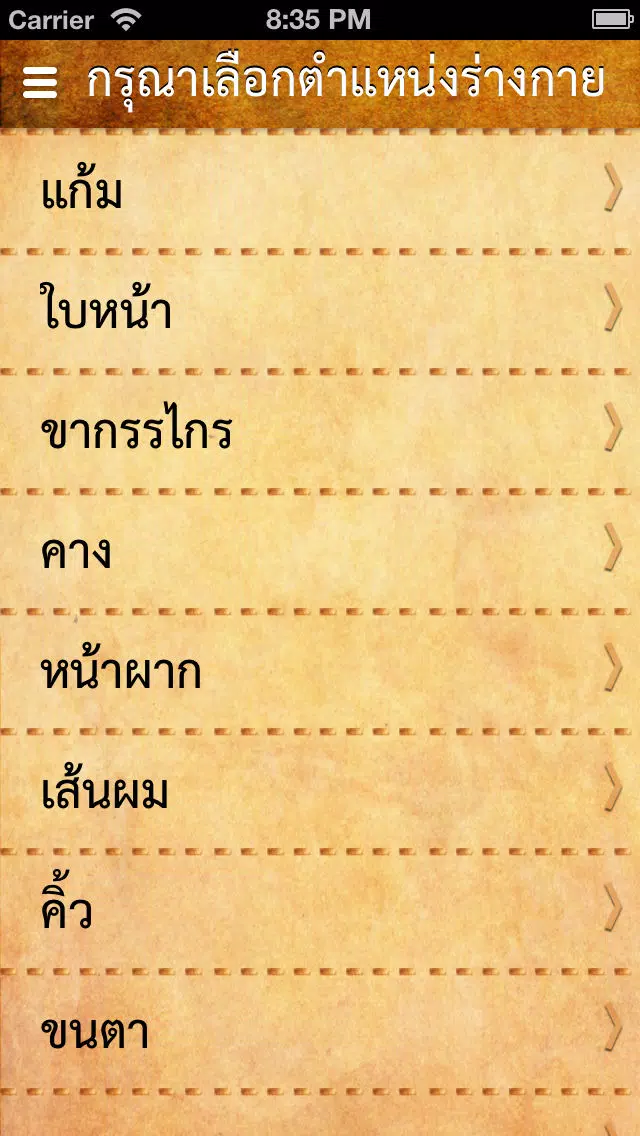Screen dimensions: 640x1136
Task: Choose the ขากรรไกร body position
Action: pos(320,431)
